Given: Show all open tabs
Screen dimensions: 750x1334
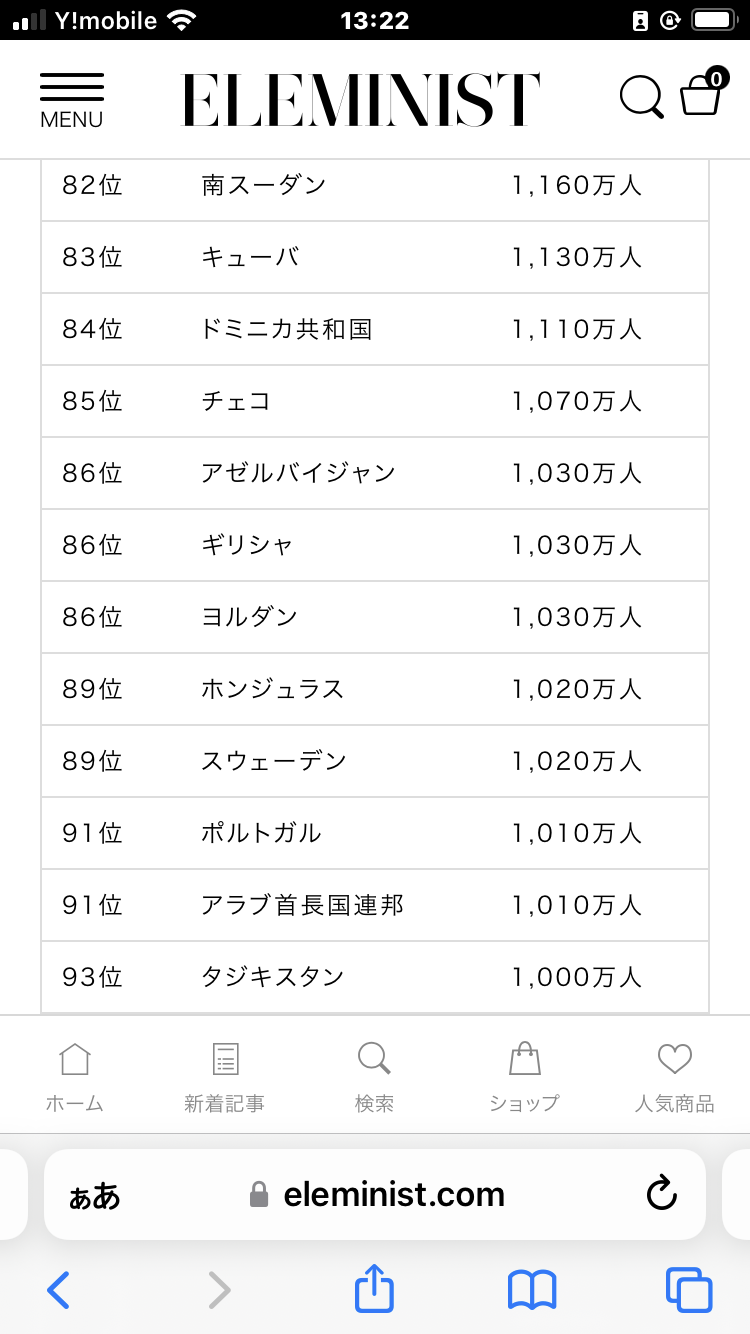Looking at the screenshot, I should coord(689,1290).
